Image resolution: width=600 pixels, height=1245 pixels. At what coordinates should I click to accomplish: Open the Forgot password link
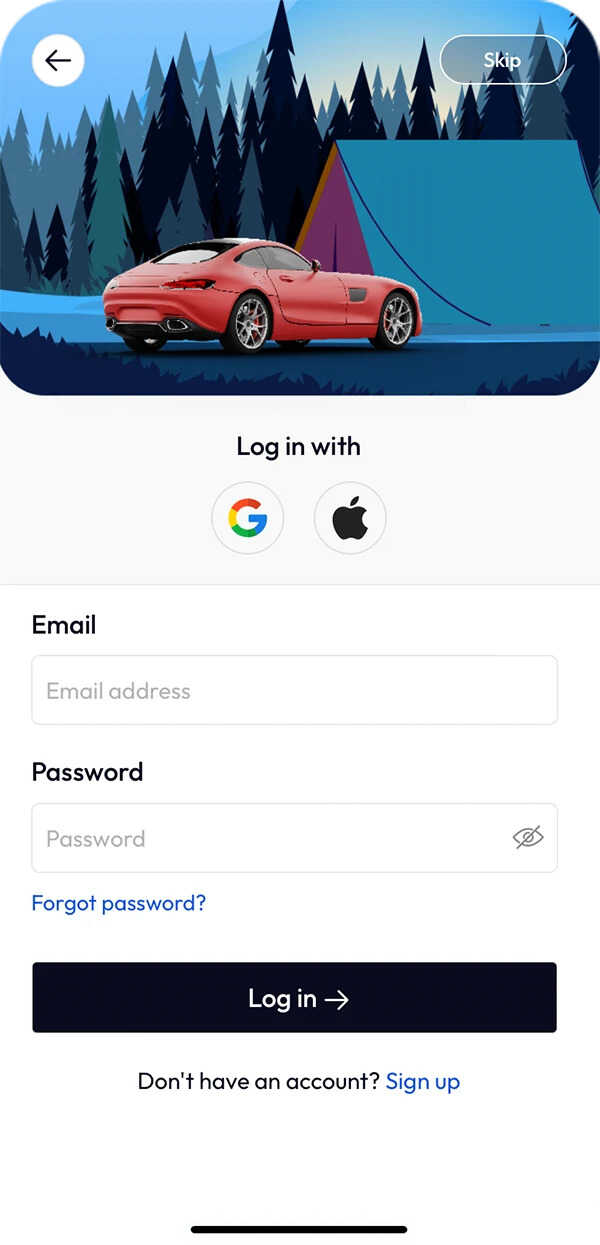(x=119, y=903)
